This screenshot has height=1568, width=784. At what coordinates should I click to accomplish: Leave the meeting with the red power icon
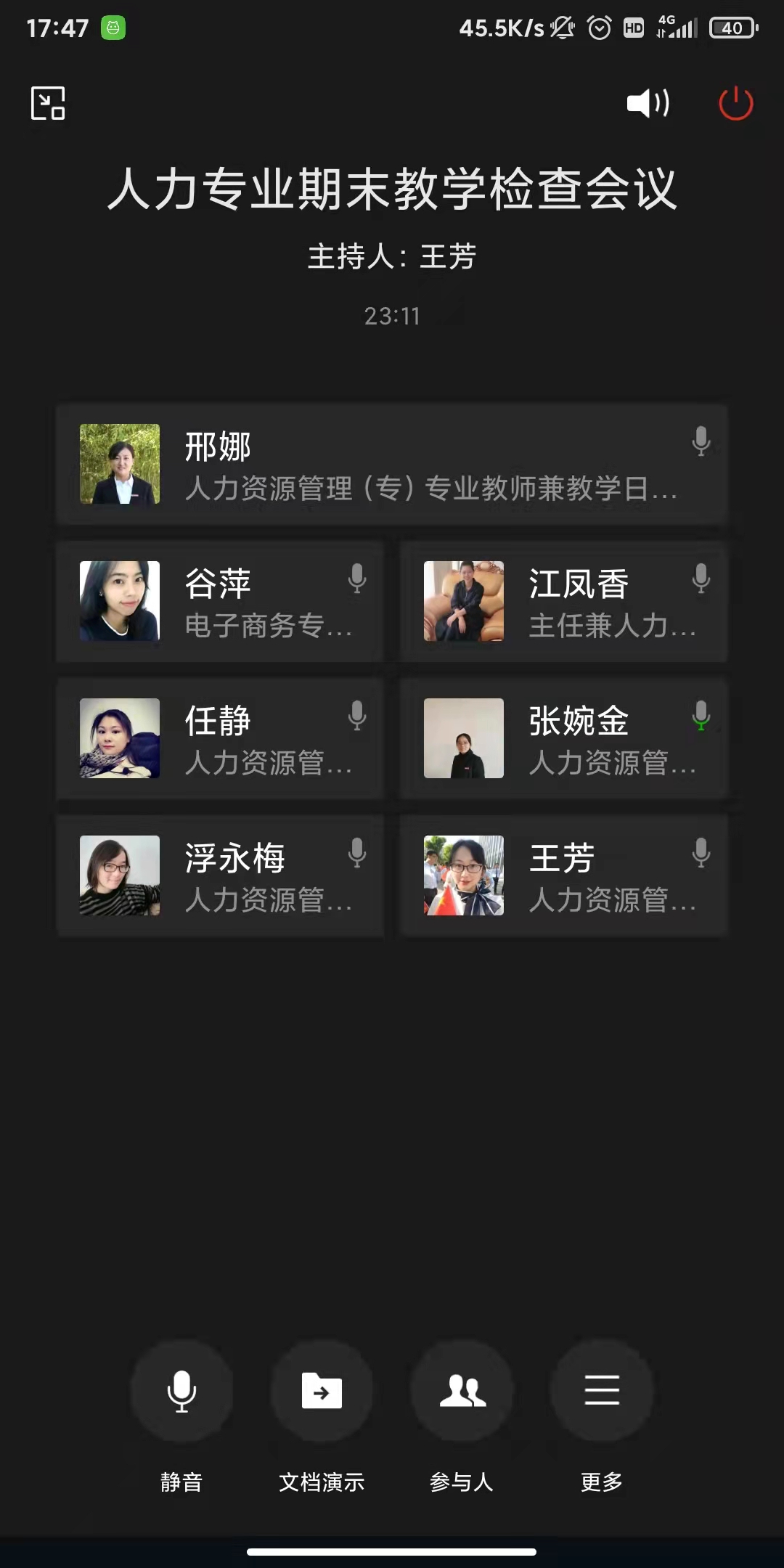pyautogui.click(x=735, y=103)
